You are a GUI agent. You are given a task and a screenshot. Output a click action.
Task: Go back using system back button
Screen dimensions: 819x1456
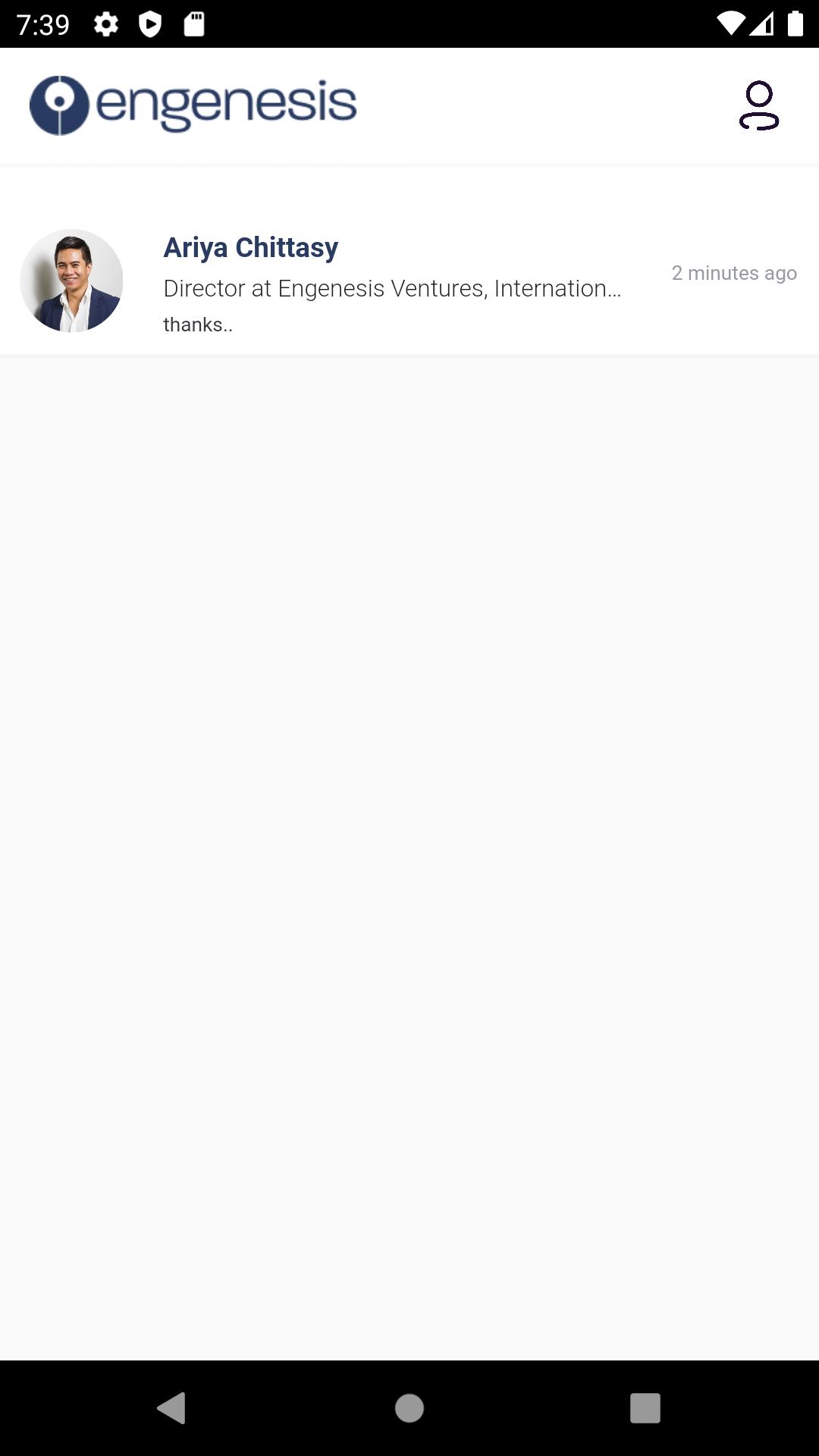tap(171, 1408)
